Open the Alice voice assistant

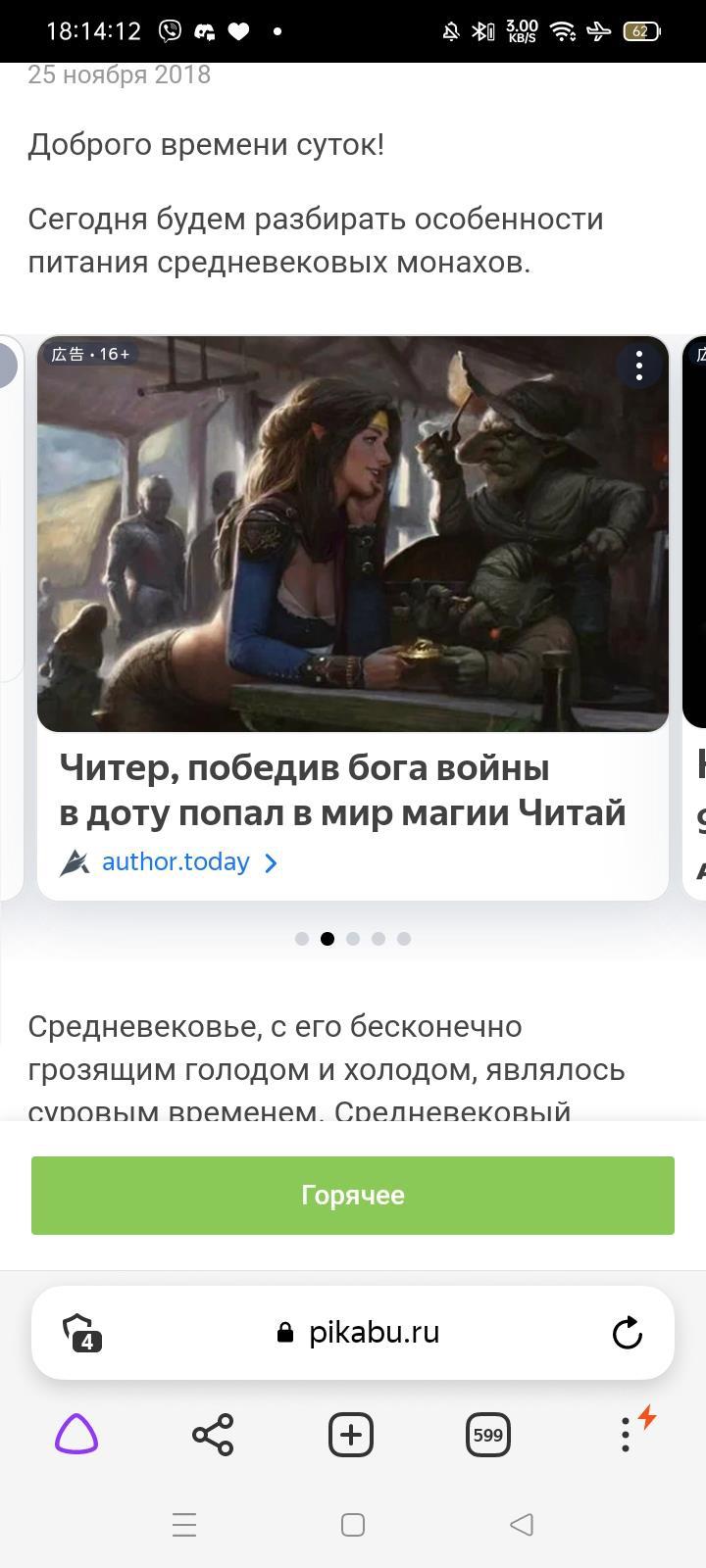click(x=76, y=1436)
